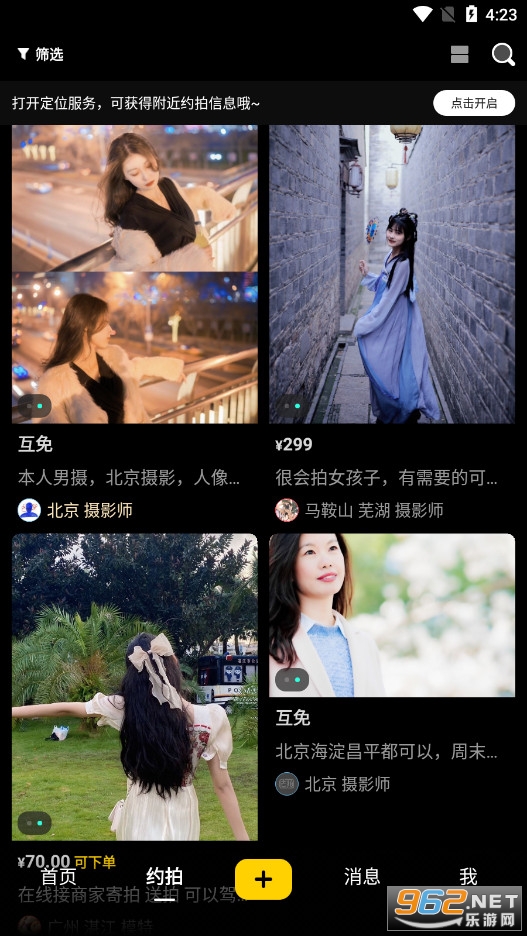Open the ¥70.00 girl on lawn post

pyautogui.click(x=135, y=686)
